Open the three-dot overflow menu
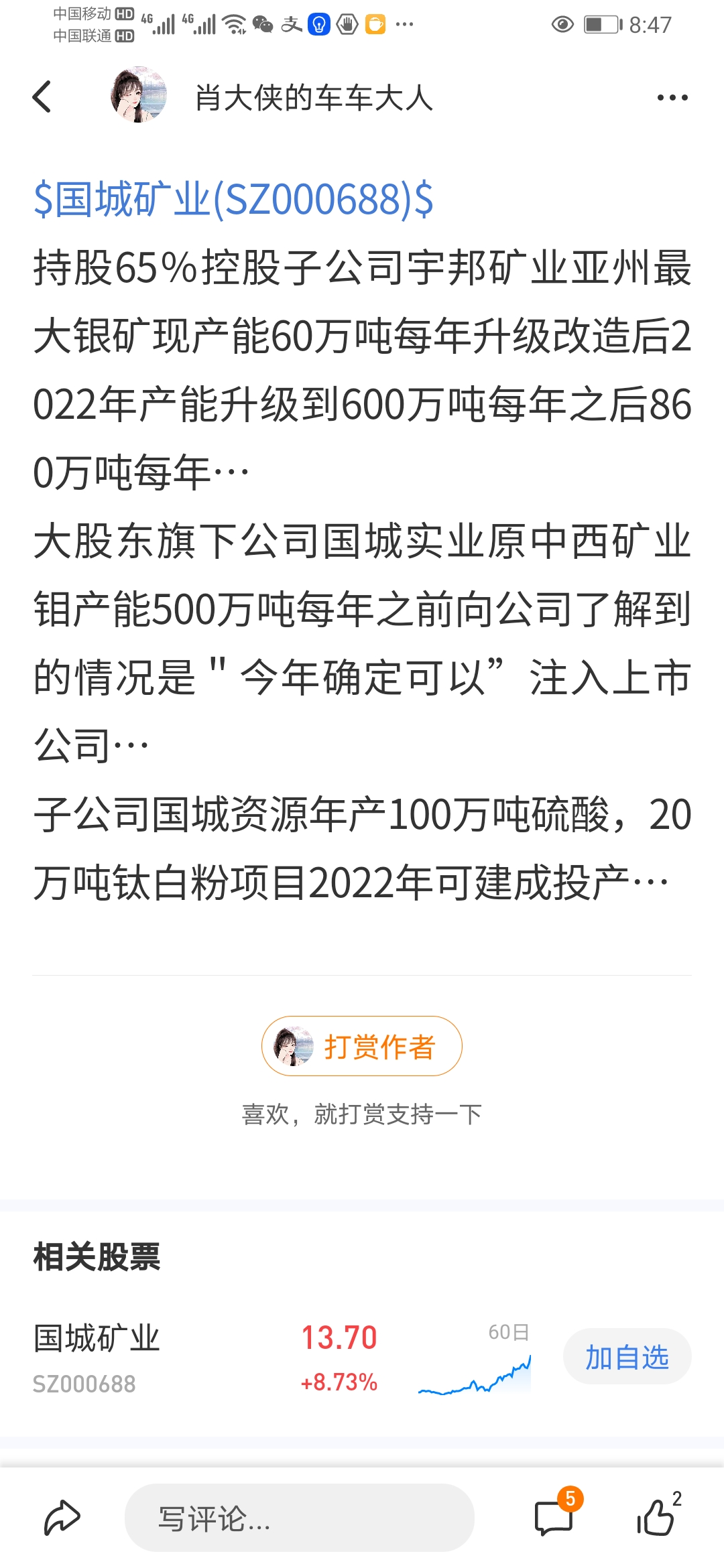This screenshot has width=724, height=1568. pos(672,98)
